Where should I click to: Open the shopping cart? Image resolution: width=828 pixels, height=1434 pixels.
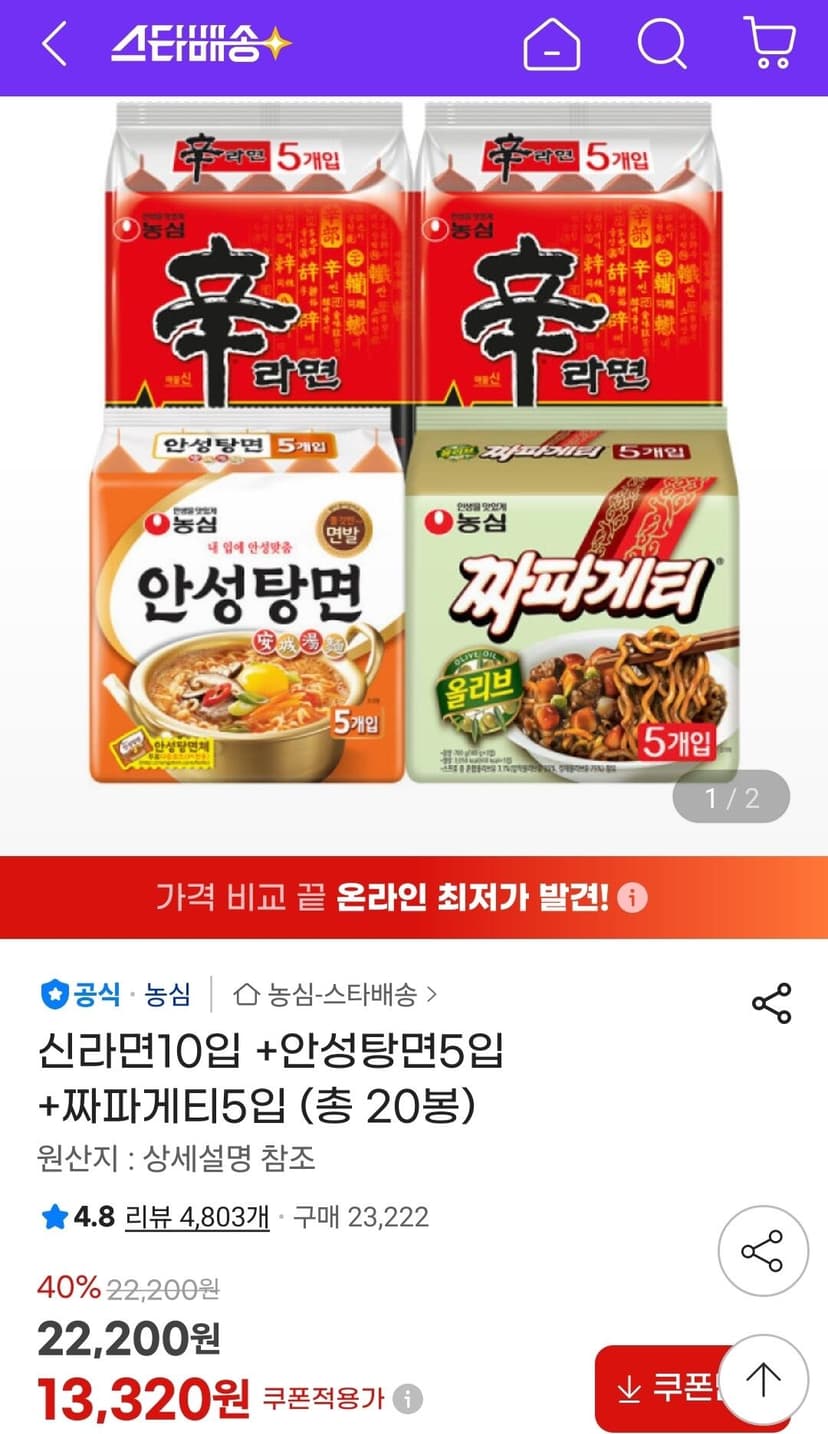coord(770,43)
